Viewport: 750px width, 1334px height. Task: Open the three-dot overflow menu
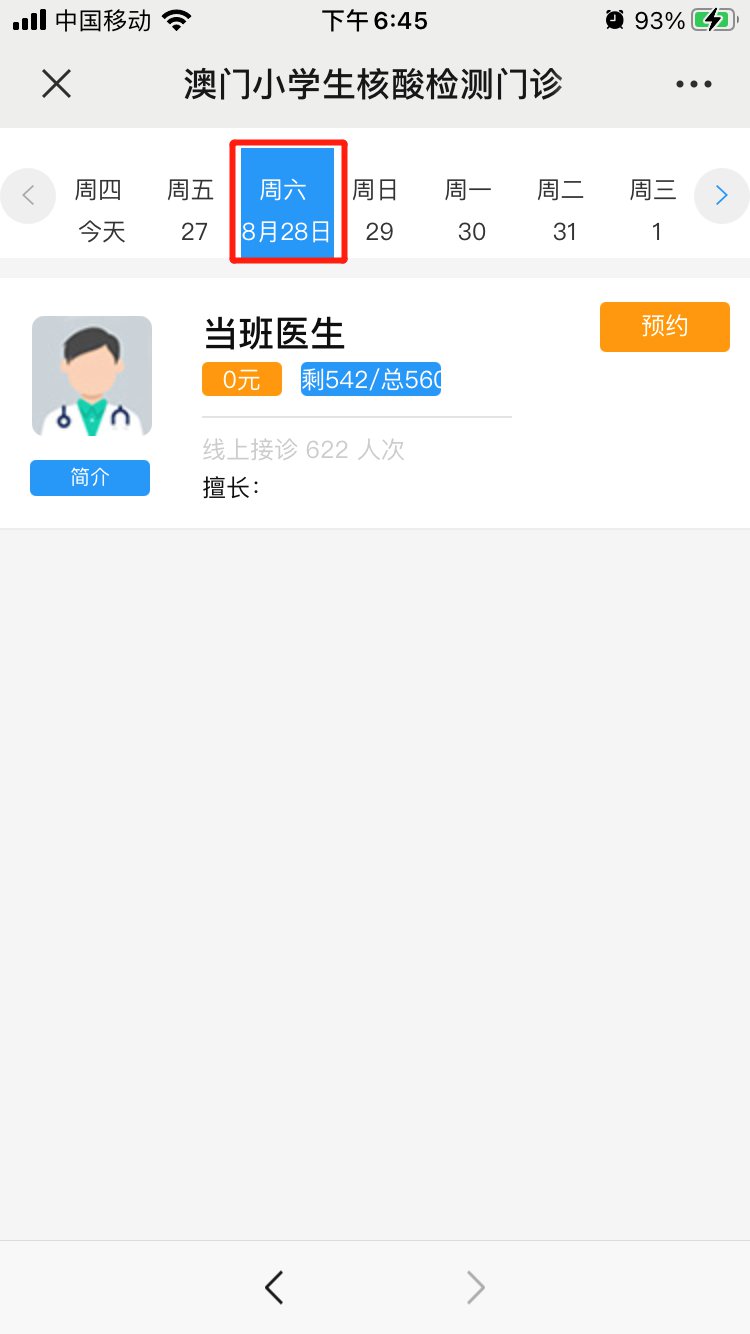pos(693,85)
